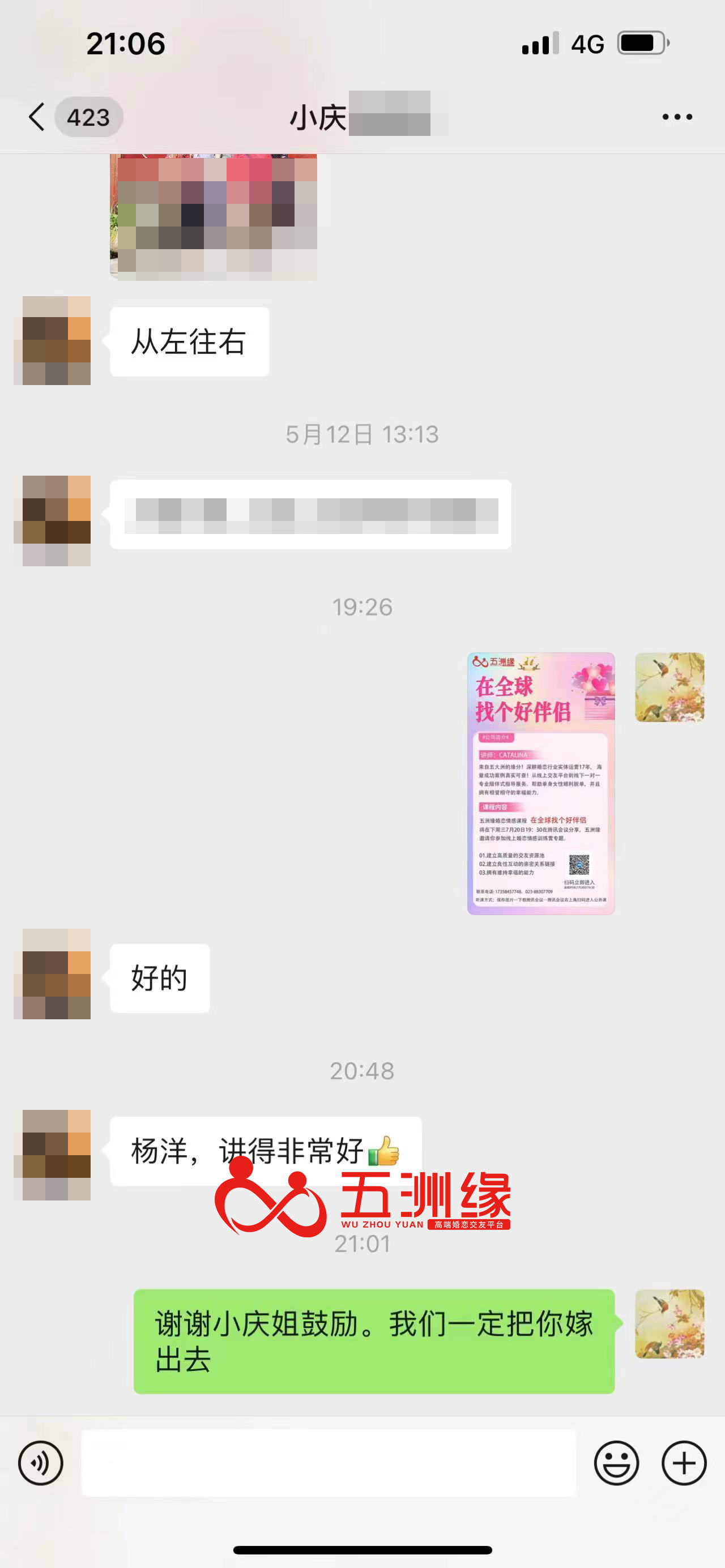The height and width of the screenshot is (1568, 725).
Task: Switch to voice message input
Action: [x=40, y=1463]
